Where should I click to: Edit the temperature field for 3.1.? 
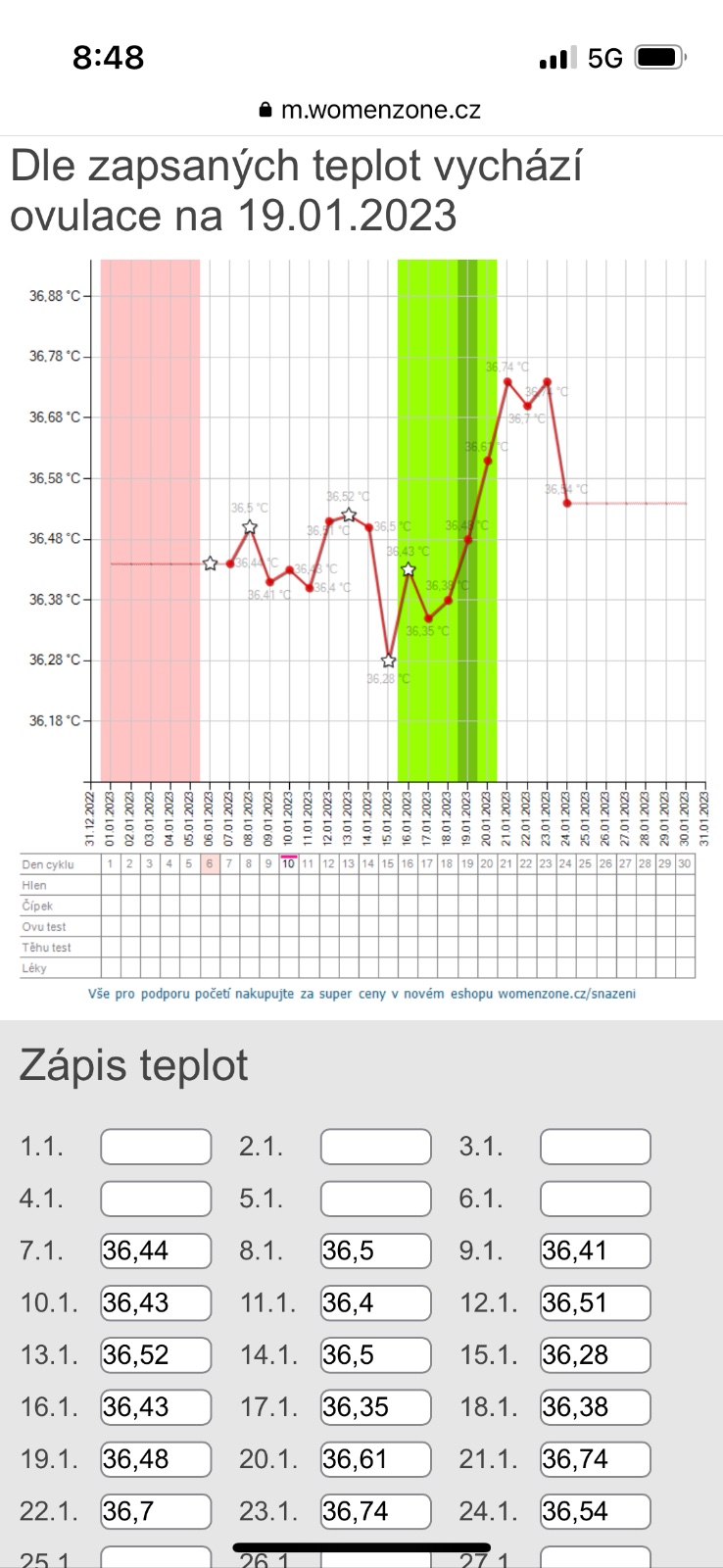coord(595,1147)
